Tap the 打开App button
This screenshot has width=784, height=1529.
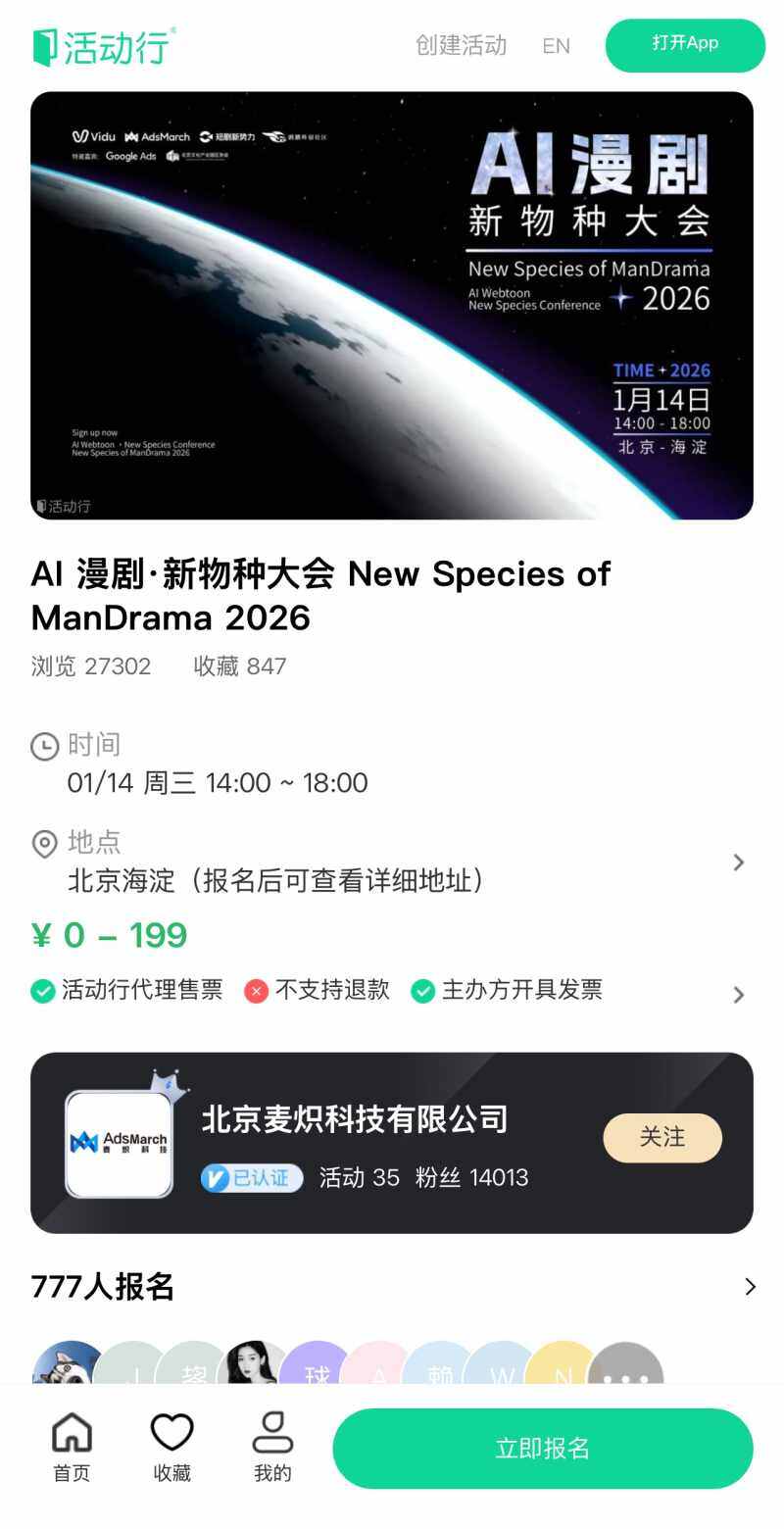685,44
